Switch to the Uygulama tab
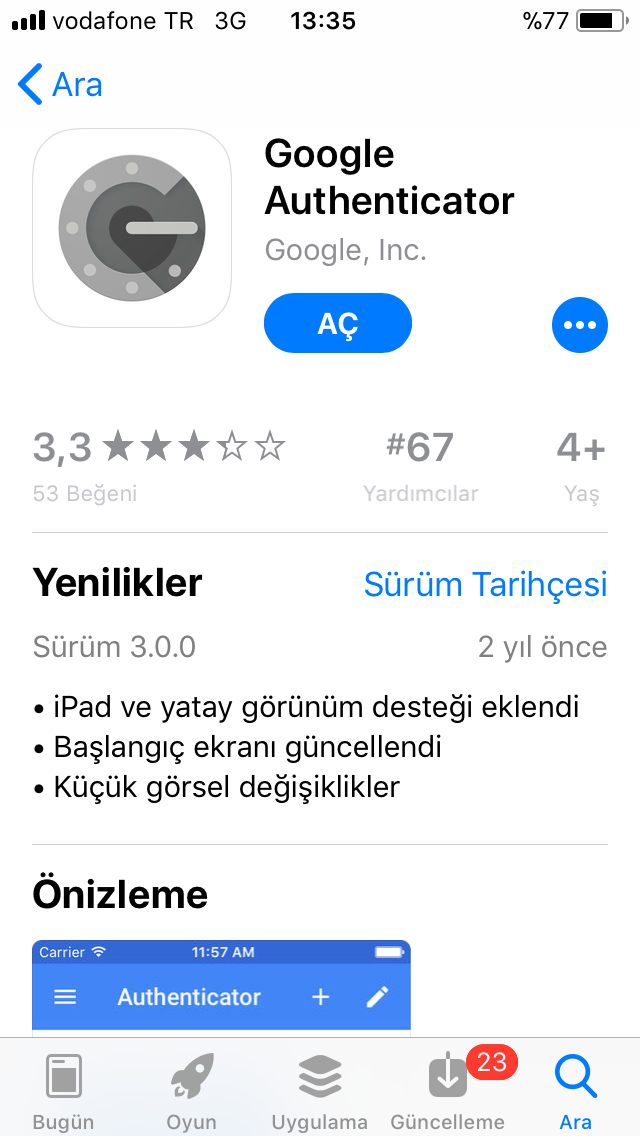 pos(320,1091)
